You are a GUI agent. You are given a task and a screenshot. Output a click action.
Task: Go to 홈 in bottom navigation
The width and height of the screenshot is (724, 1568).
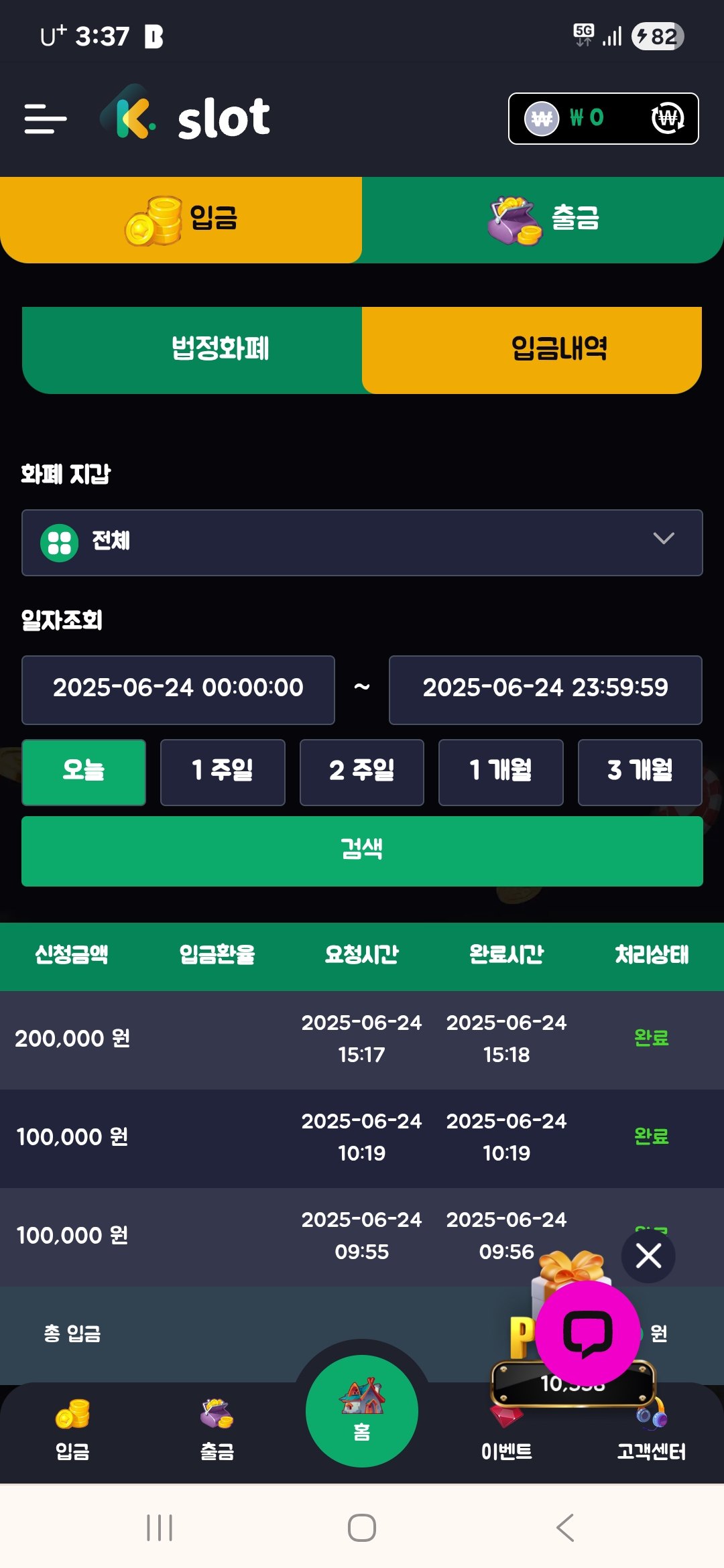click(x=362, y=1411)
